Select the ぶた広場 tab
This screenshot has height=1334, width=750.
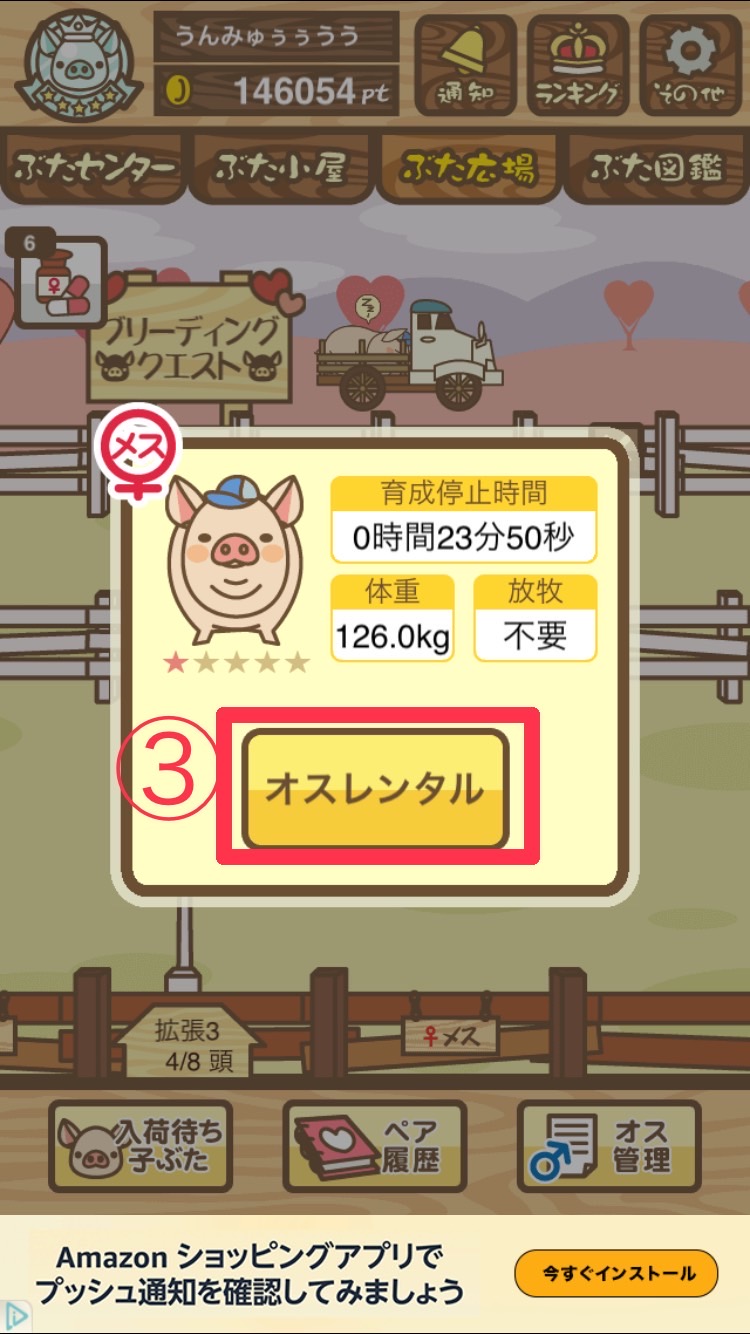coord(468,166)
